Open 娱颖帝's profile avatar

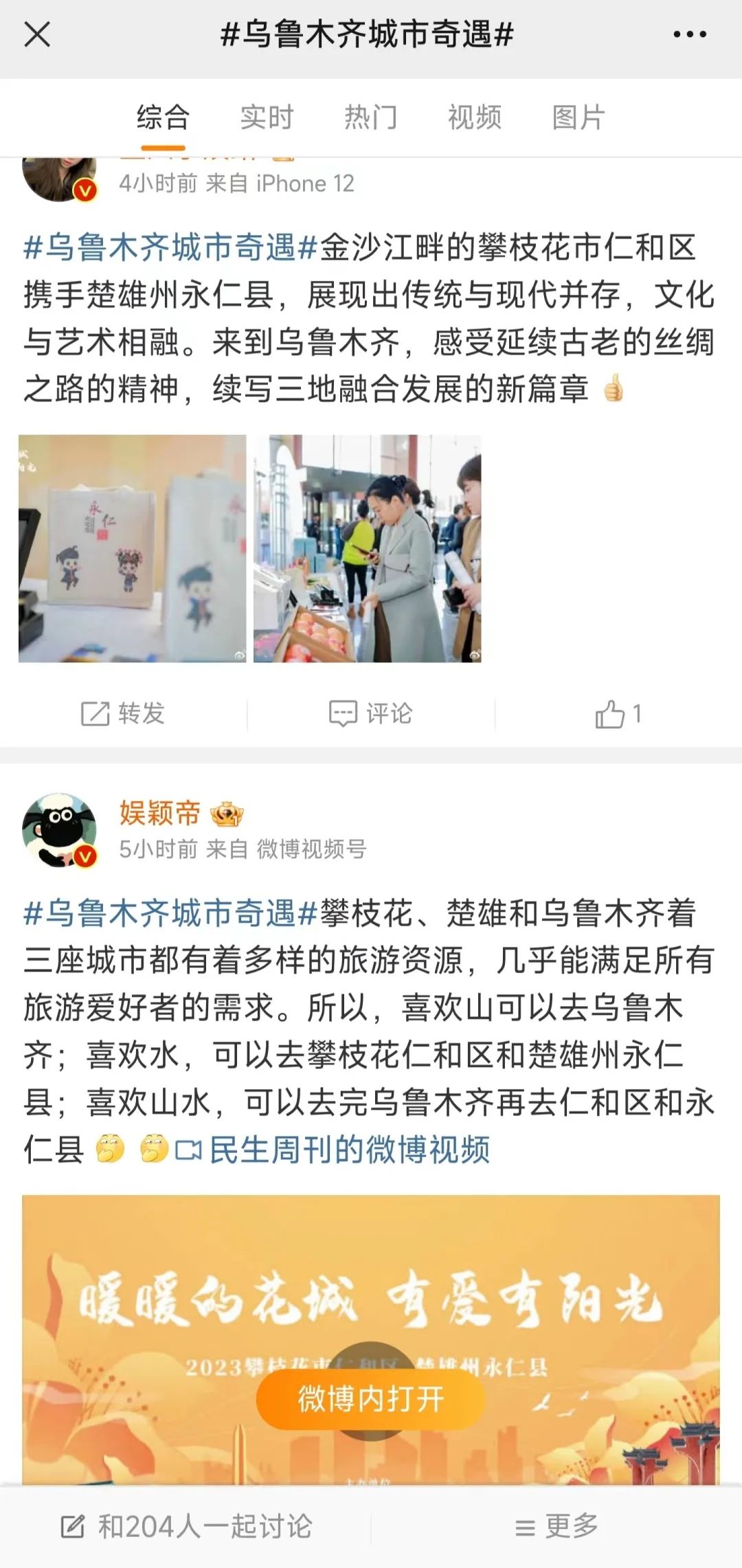point(60,831)
